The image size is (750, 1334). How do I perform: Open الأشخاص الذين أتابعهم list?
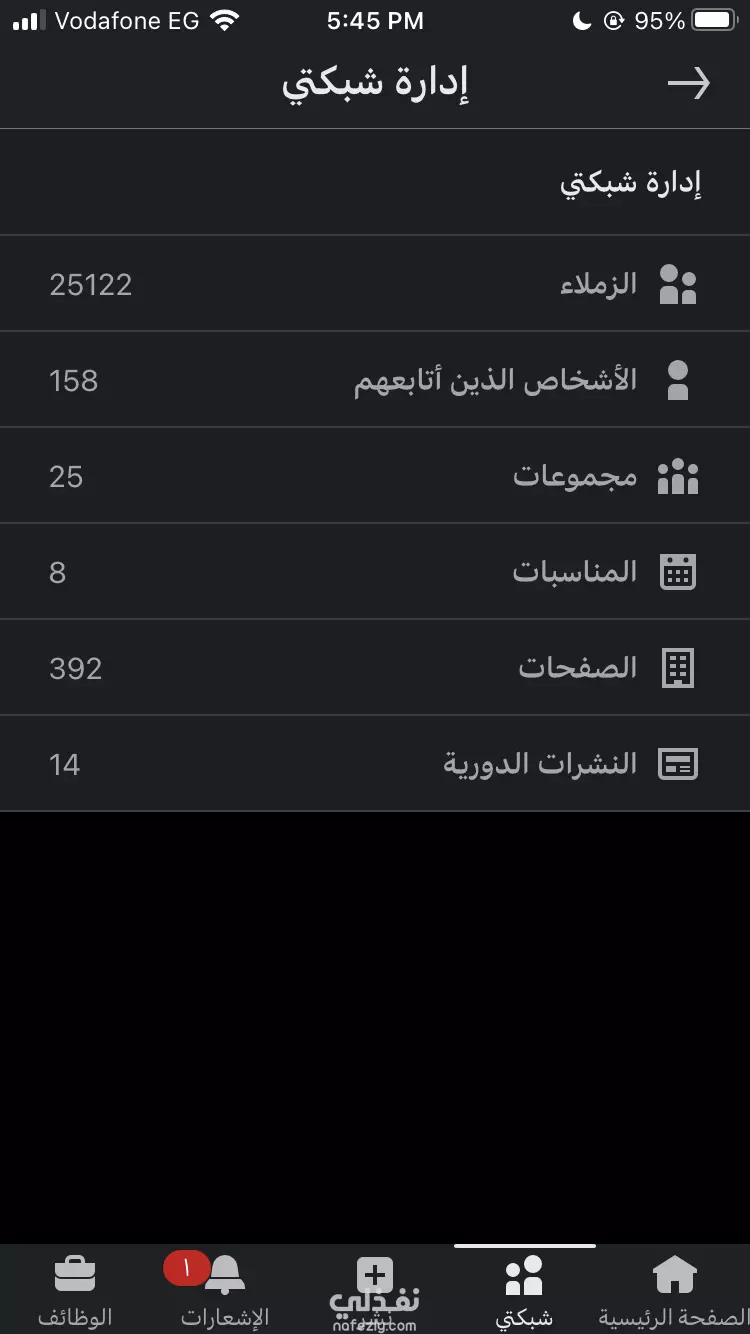(x=375, y=380)
